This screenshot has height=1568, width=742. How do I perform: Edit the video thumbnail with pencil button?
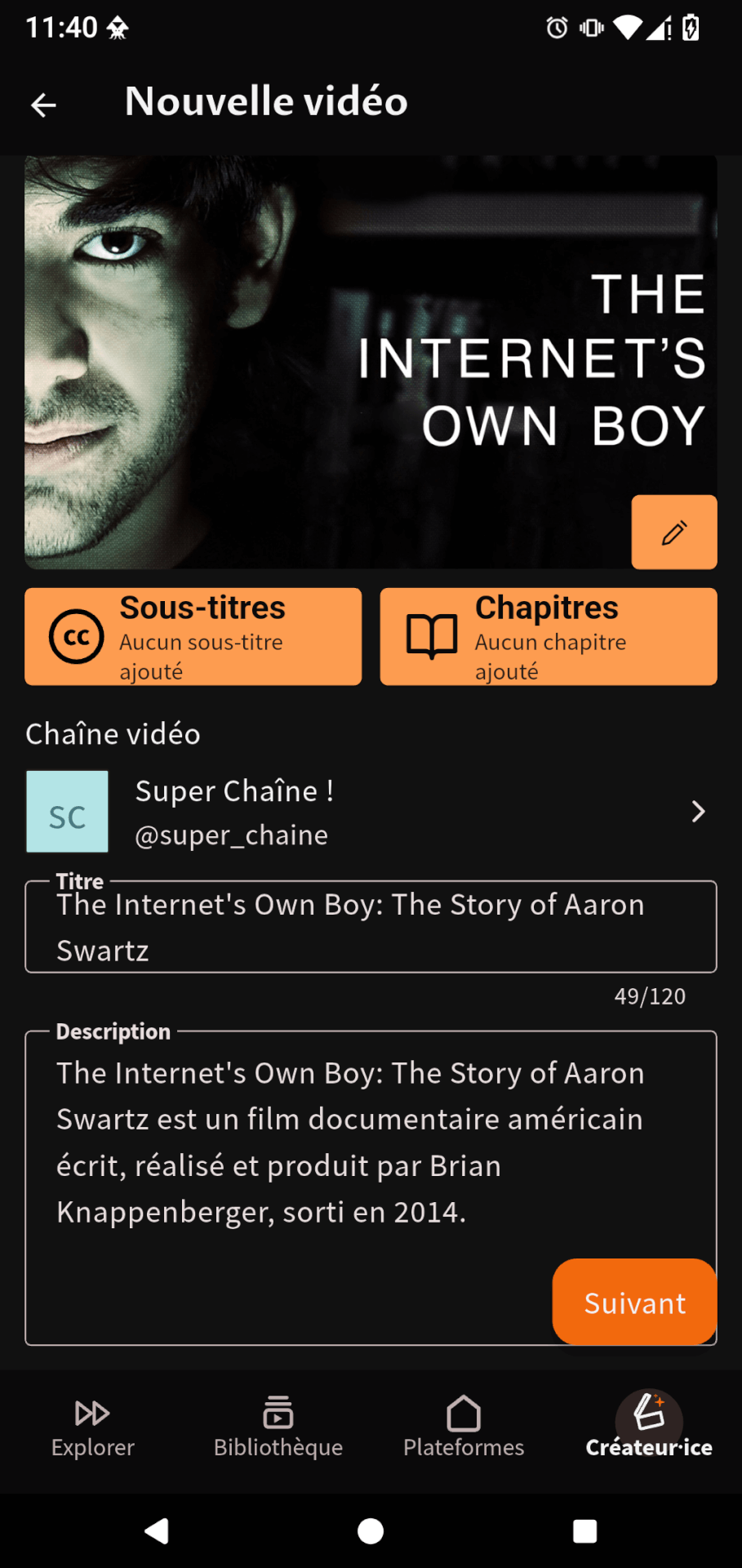673,532
